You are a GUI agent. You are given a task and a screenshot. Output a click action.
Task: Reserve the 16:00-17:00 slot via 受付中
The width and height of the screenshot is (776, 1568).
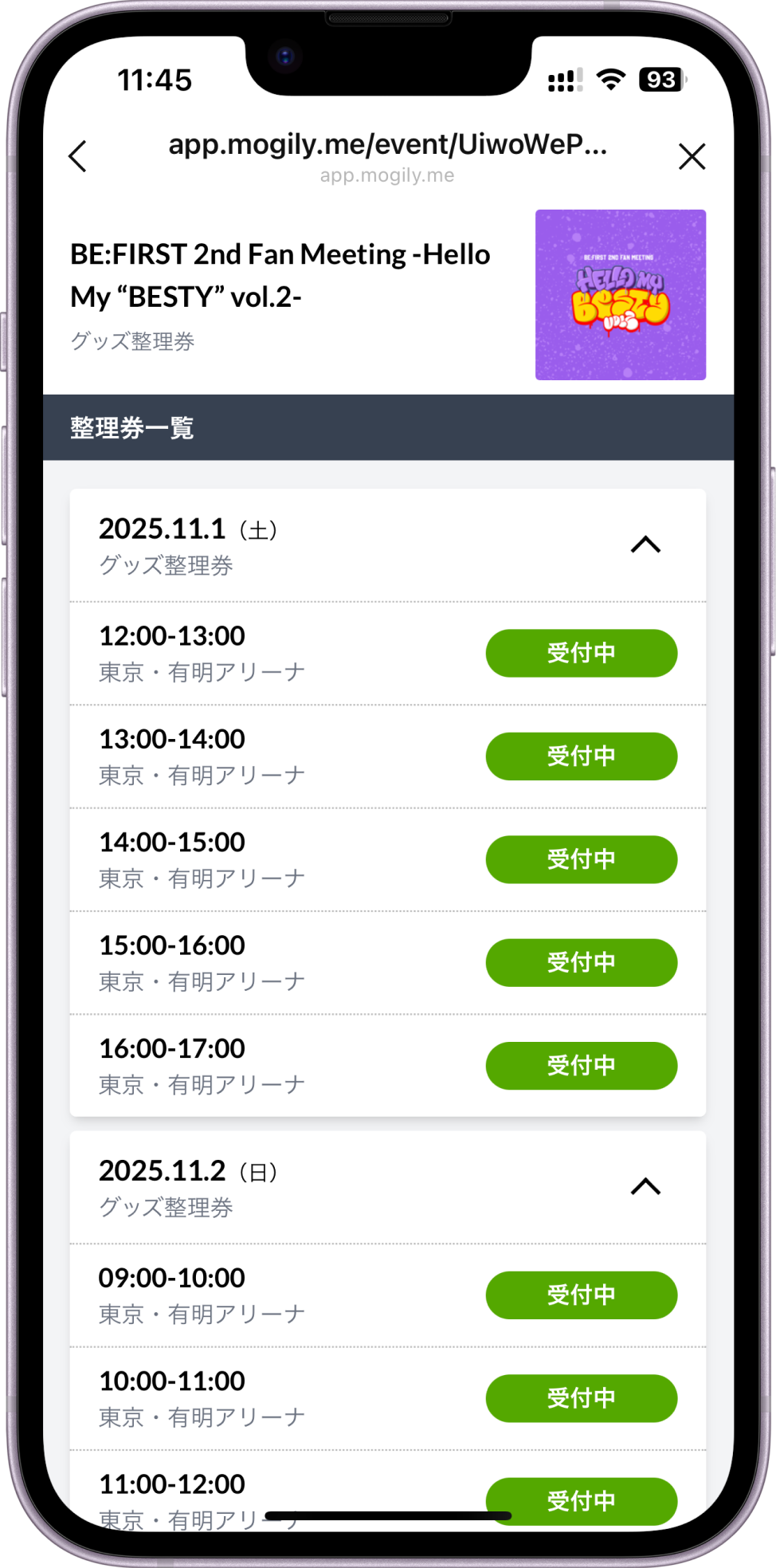[x=581, y=1066]
